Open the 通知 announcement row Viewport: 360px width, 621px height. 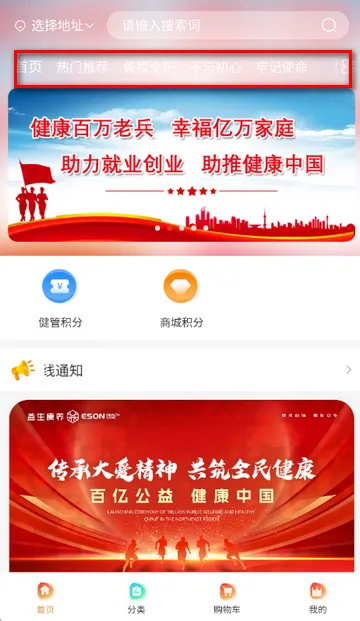pyautogui.click(x=180, y=370)
